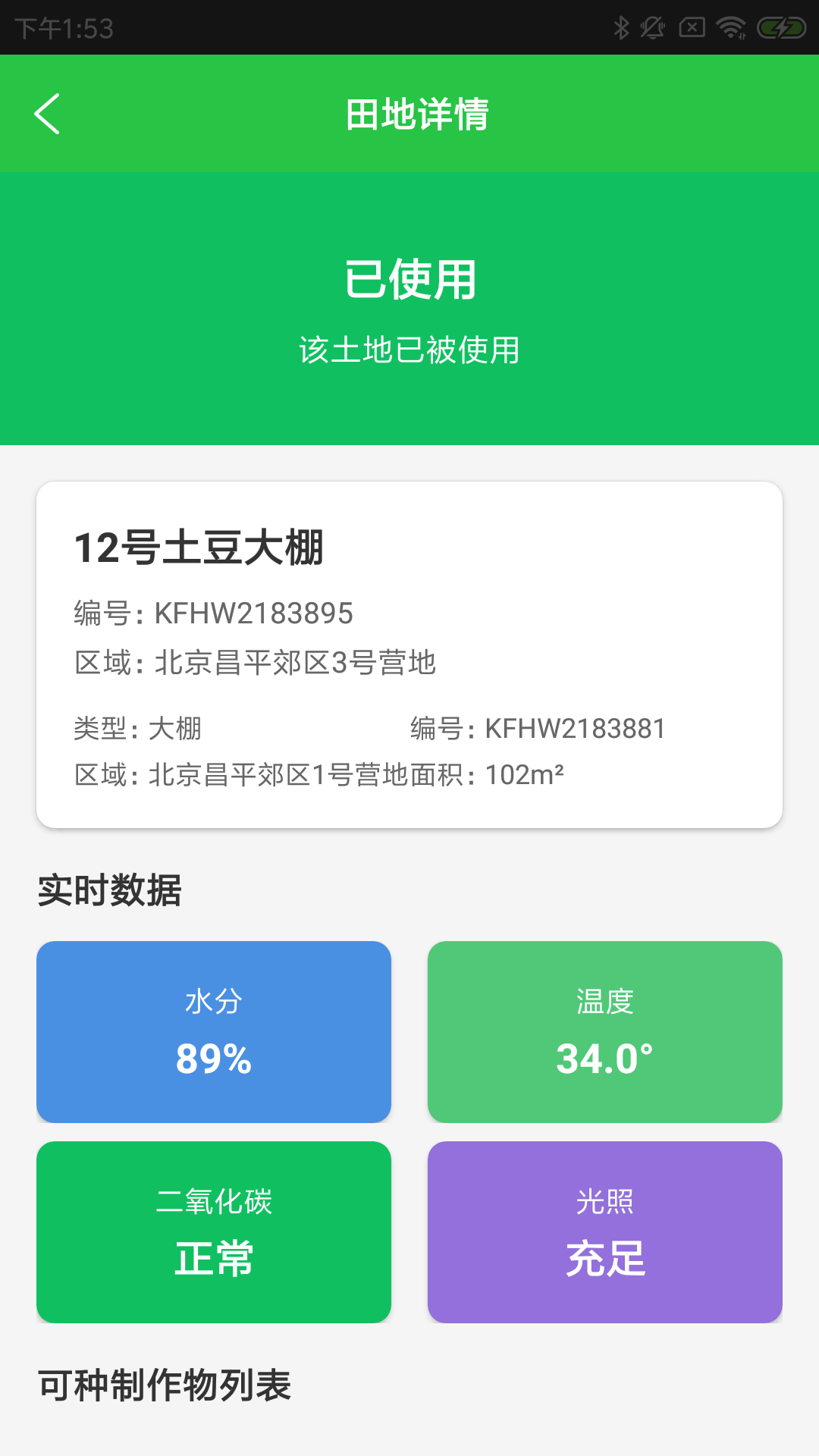
Task: Select the 该土地已被使用 subtitle text
Action: 409,350
